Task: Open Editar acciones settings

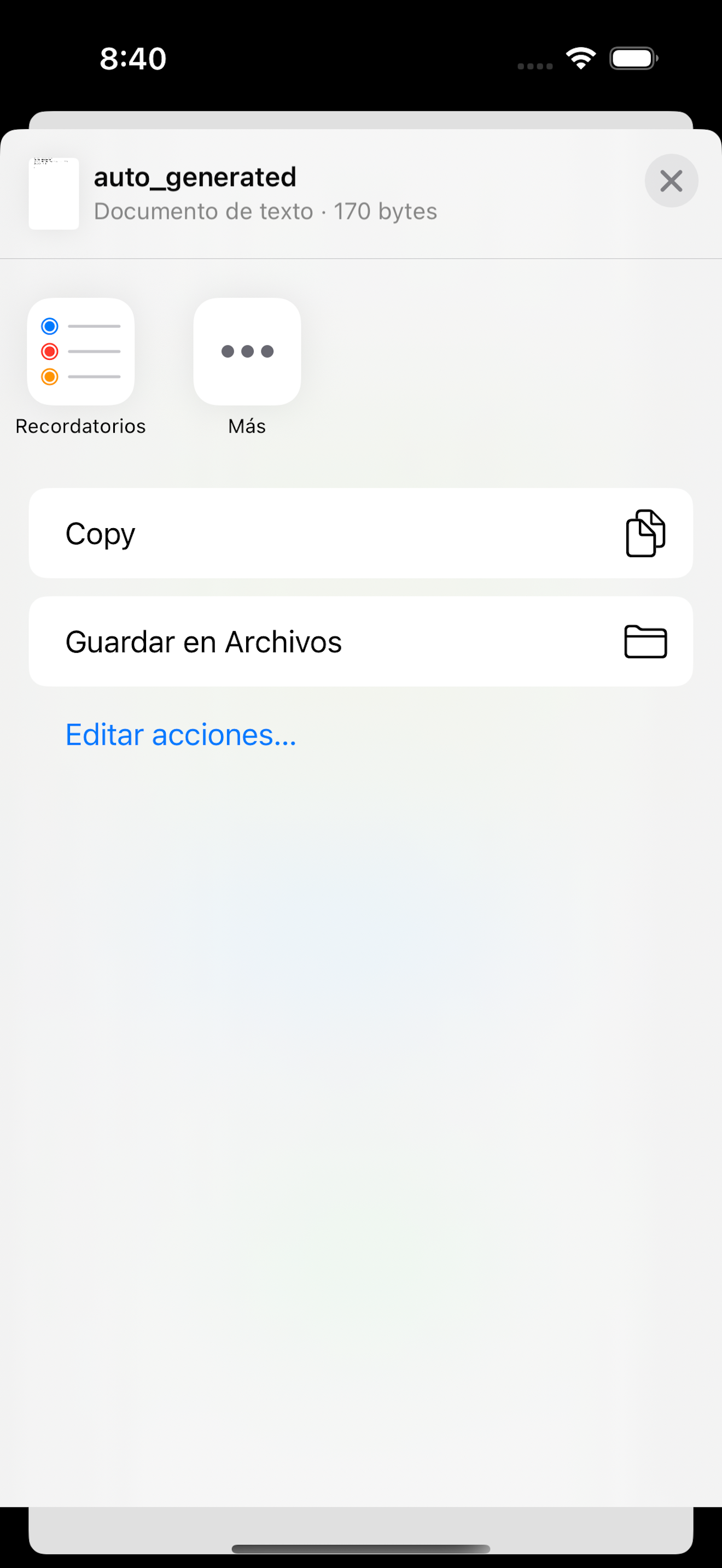Action: [x=180, y=735]
